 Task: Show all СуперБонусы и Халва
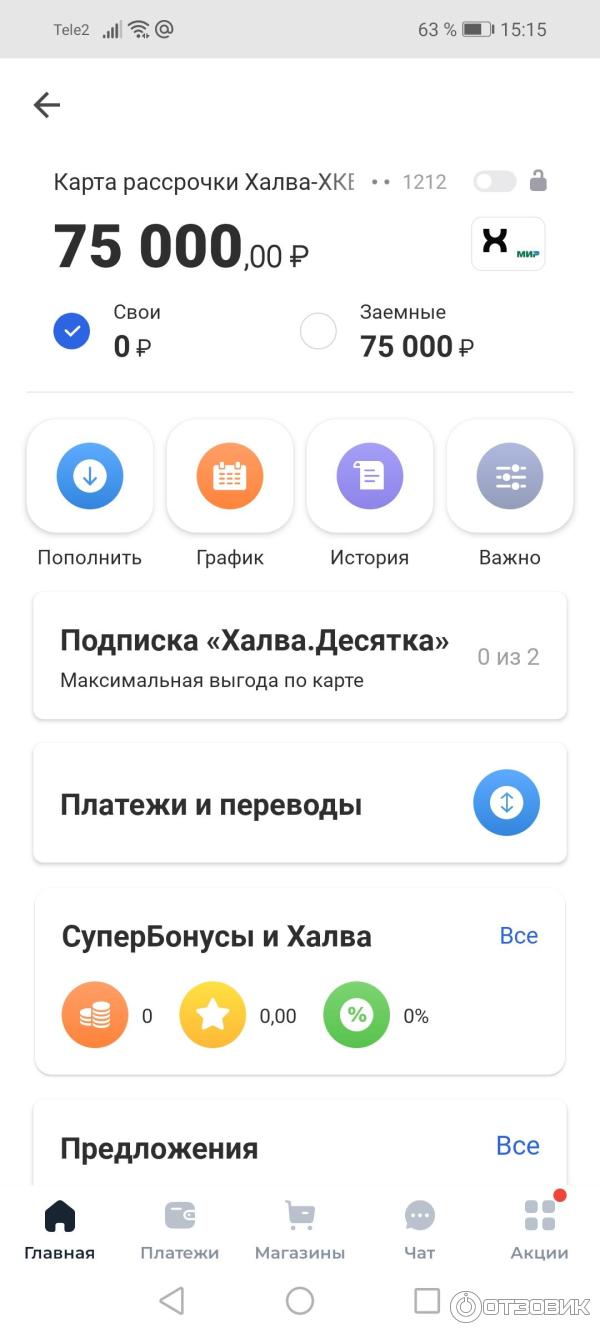(518, 936)
